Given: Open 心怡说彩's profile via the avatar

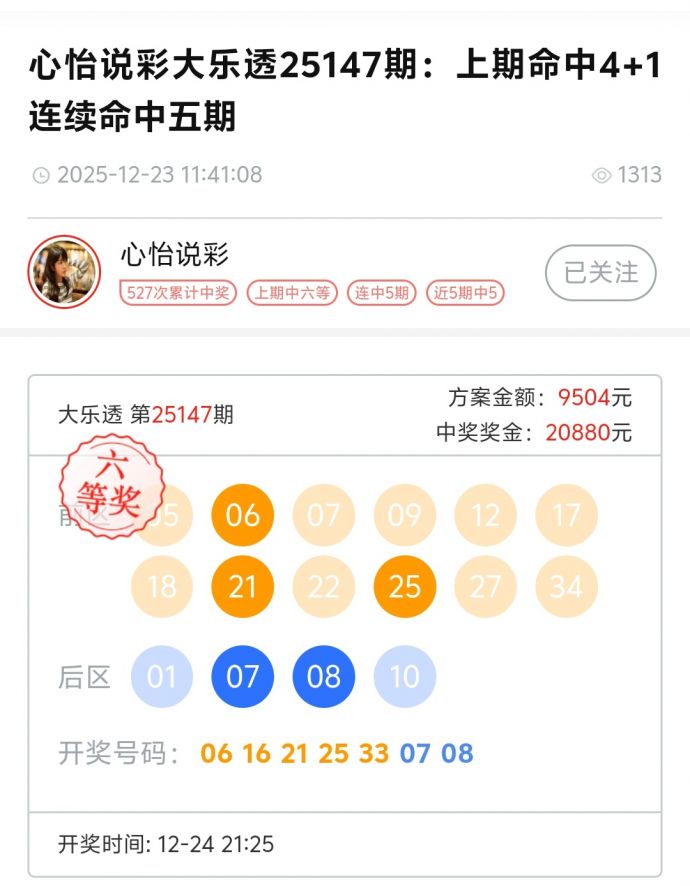Looking at the screenshot, I should coord(65,272).
